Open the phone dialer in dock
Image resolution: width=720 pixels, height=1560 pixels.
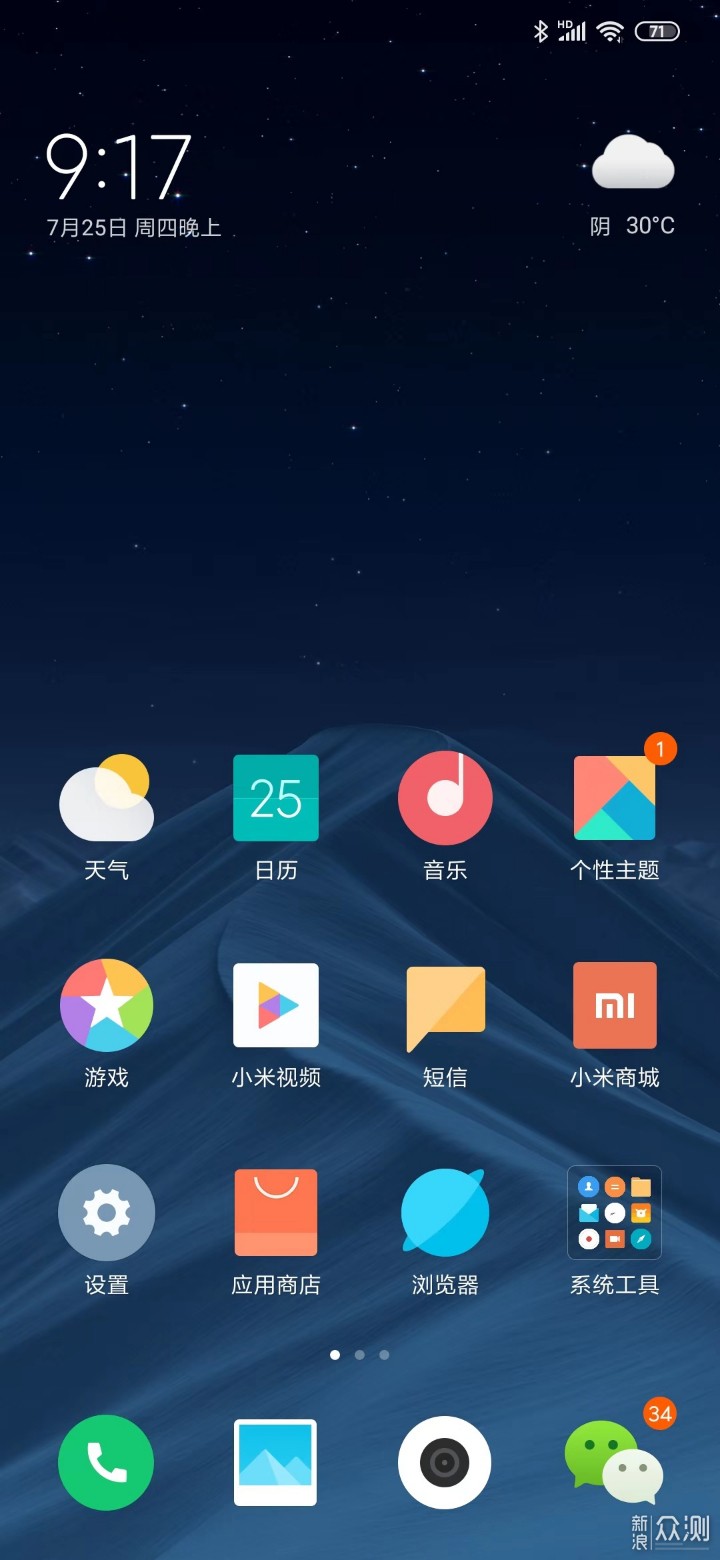pos(106,1463)
